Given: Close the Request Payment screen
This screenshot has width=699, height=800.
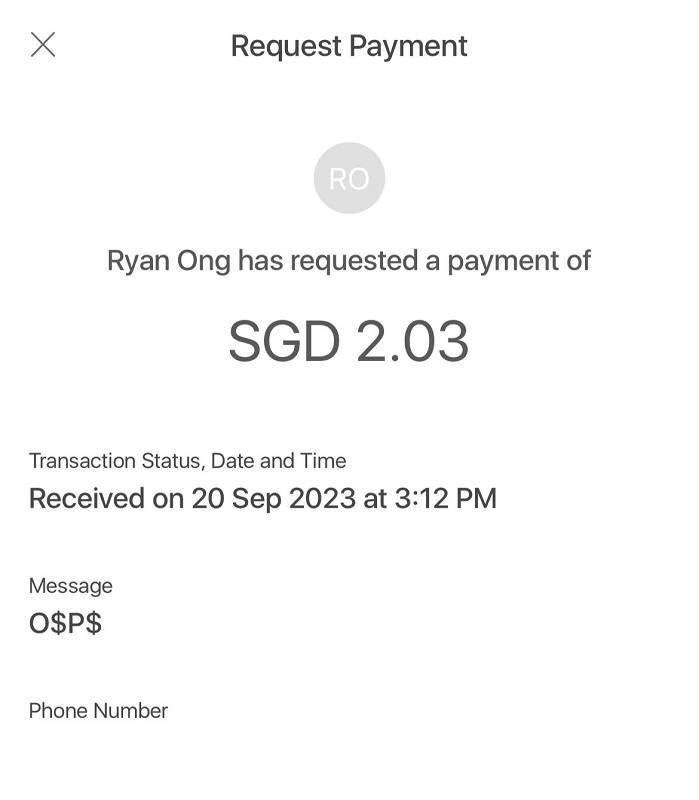Looking at the screenshot, I should (43, 45).
